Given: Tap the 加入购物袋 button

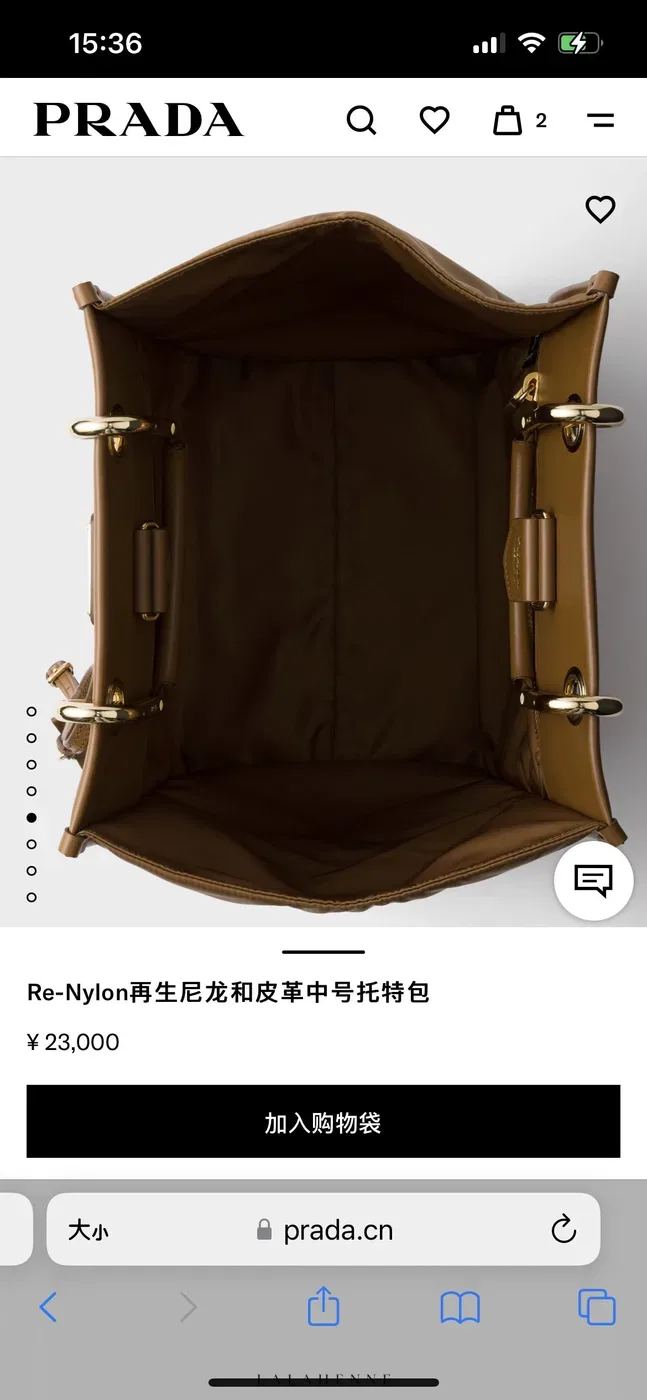Looking at the screenshot, I should (x=323, y=1122).
